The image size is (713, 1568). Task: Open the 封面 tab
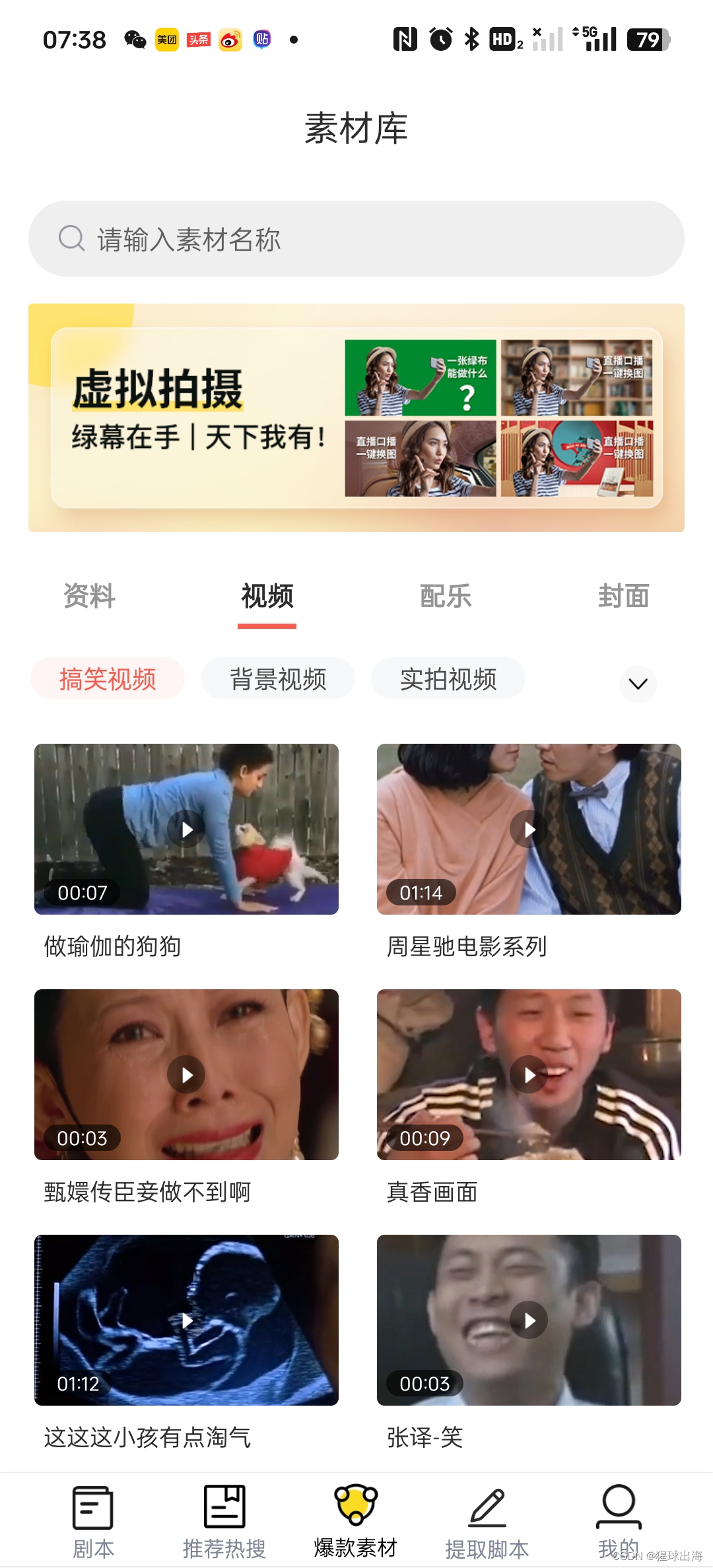[x=623, y=596]
